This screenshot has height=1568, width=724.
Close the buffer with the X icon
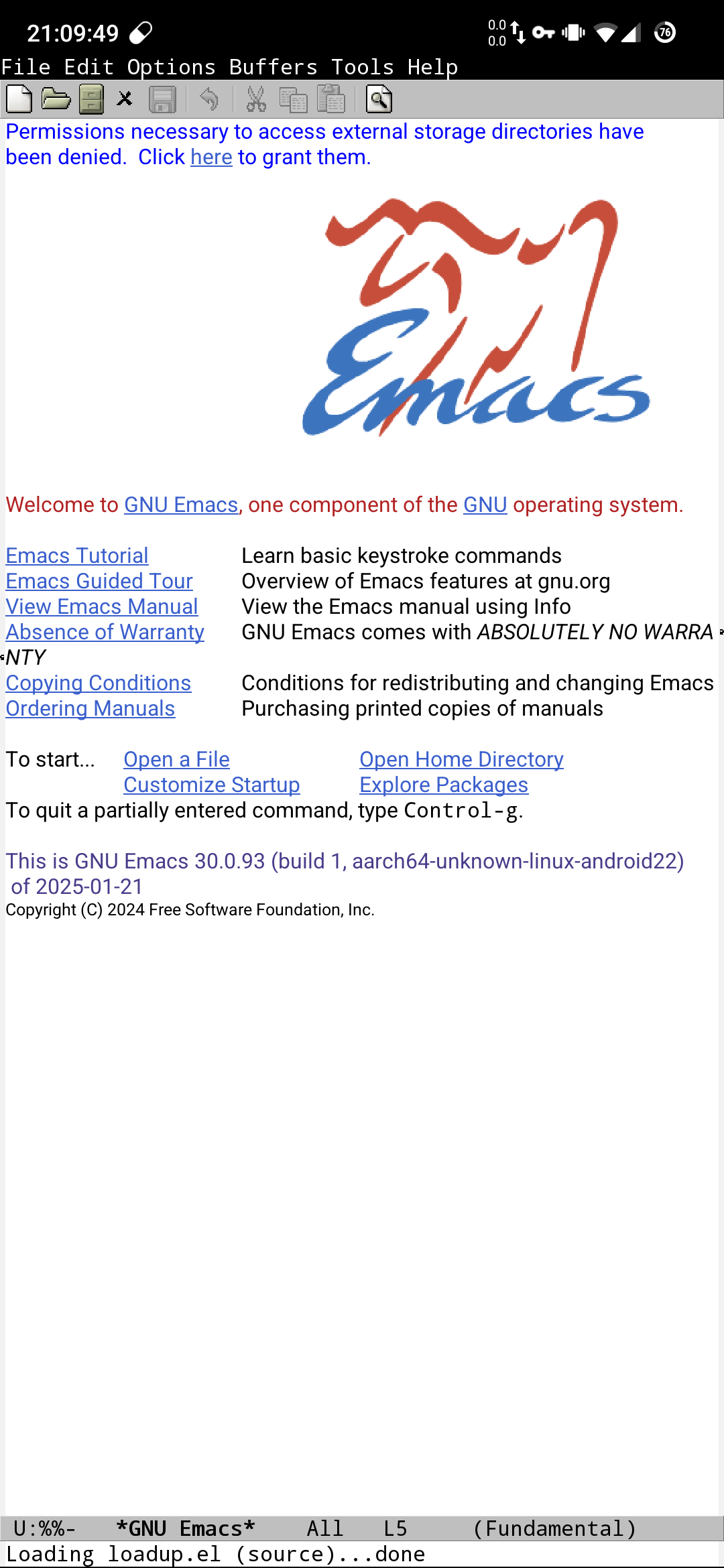pyautogui.click(x=125, y=99)
